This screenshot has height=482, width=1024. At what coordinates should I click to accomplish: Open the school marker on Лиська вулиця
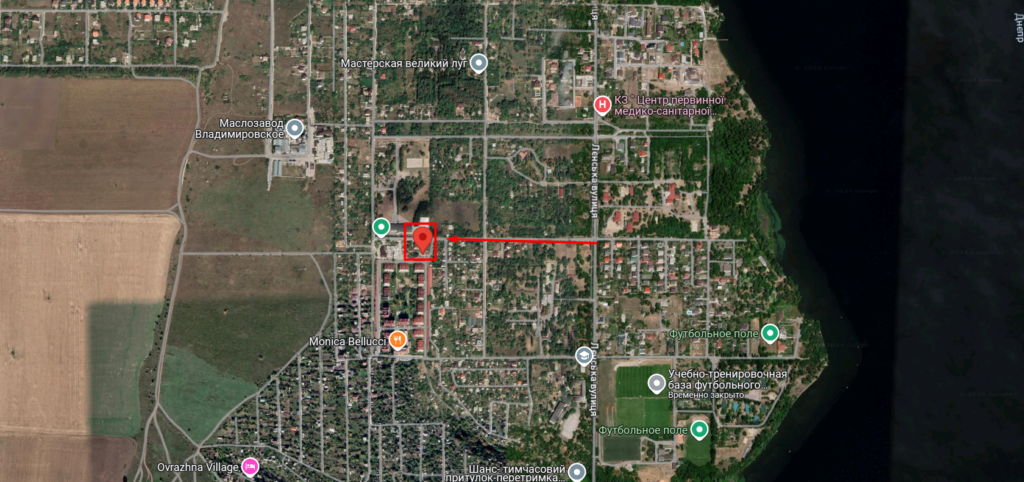(x=584, y=355)
